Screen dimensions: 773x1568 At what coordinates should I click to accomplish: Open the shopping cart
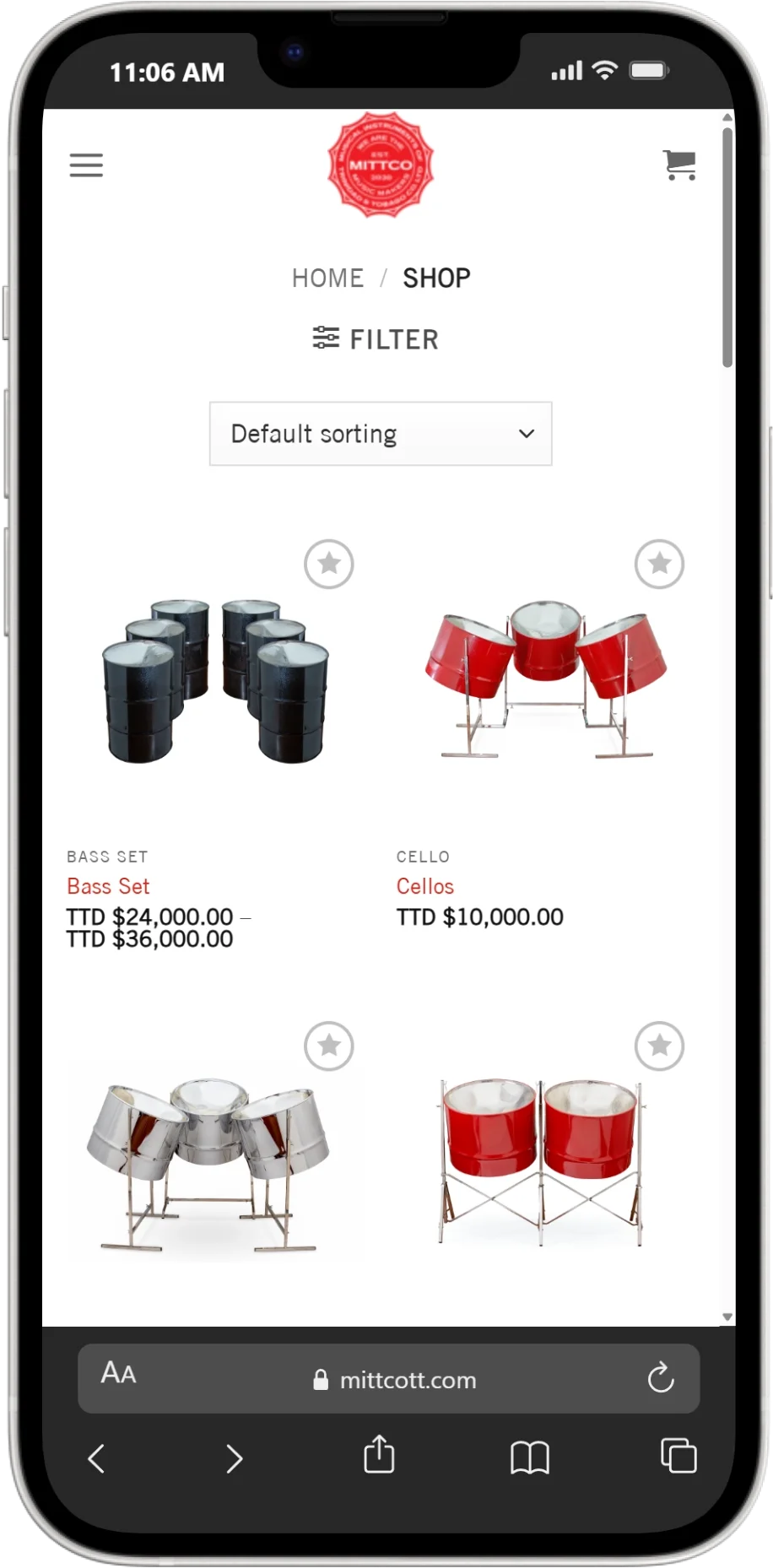(x=678, y=165)
